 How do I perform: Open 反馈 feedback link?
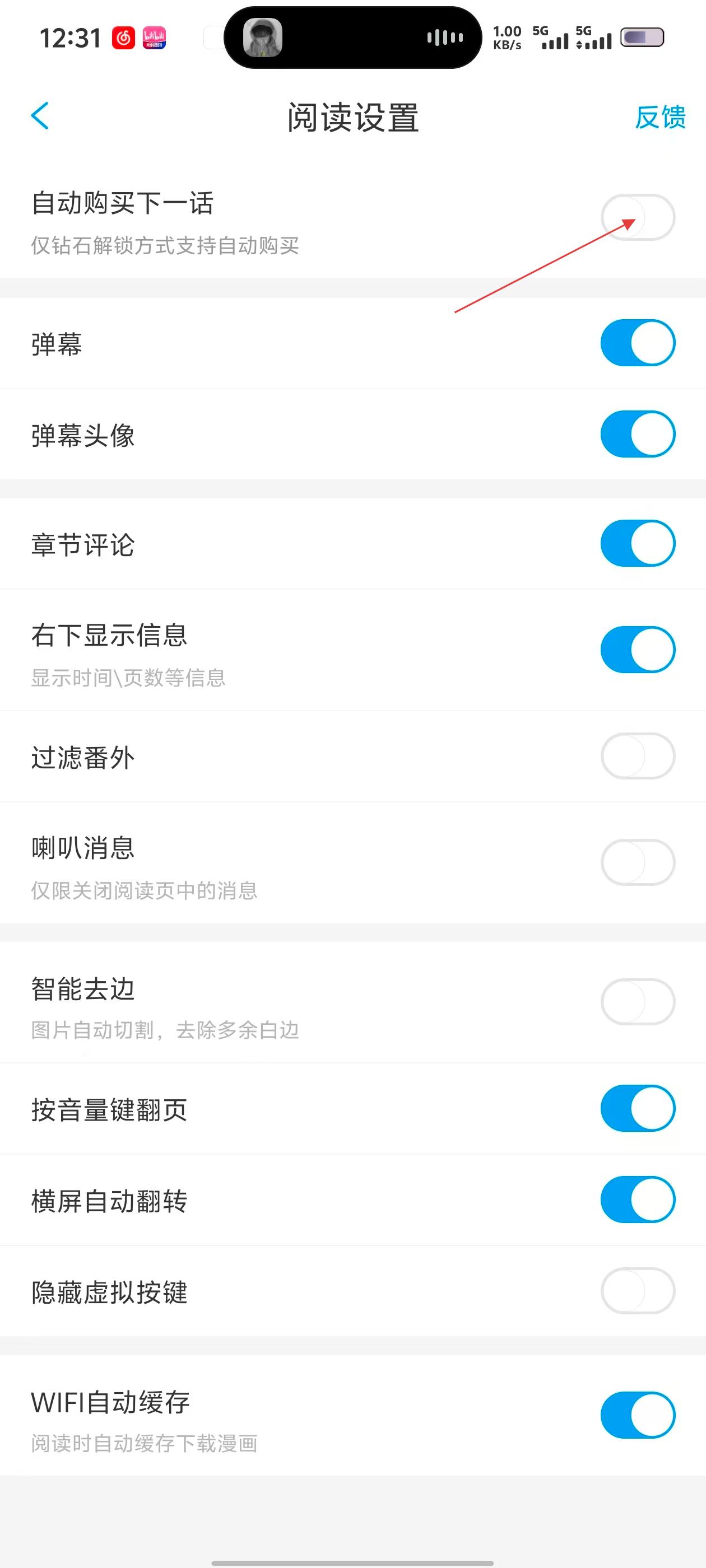[x=659, y=117]
